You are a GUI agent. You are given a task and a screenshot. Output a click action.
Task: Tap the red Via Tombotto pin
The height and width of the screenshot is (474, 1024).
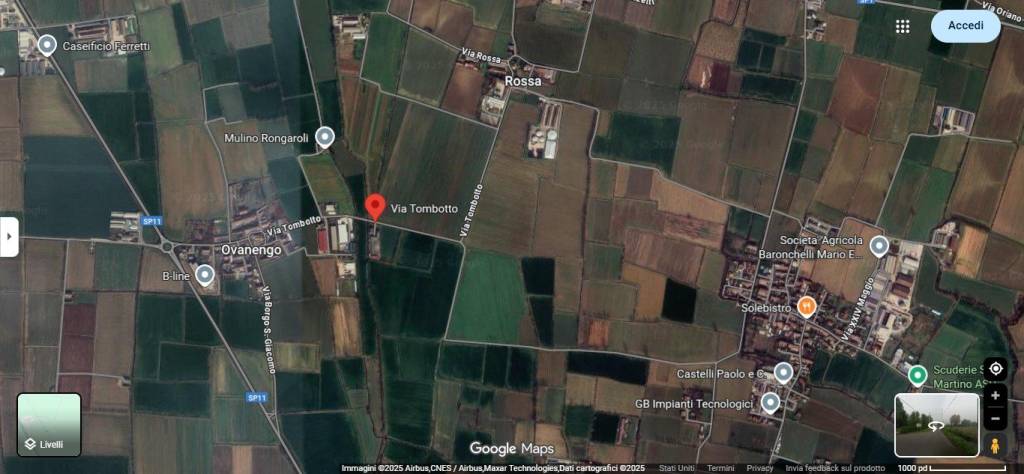pyautogui.click(x=375, y=206)
